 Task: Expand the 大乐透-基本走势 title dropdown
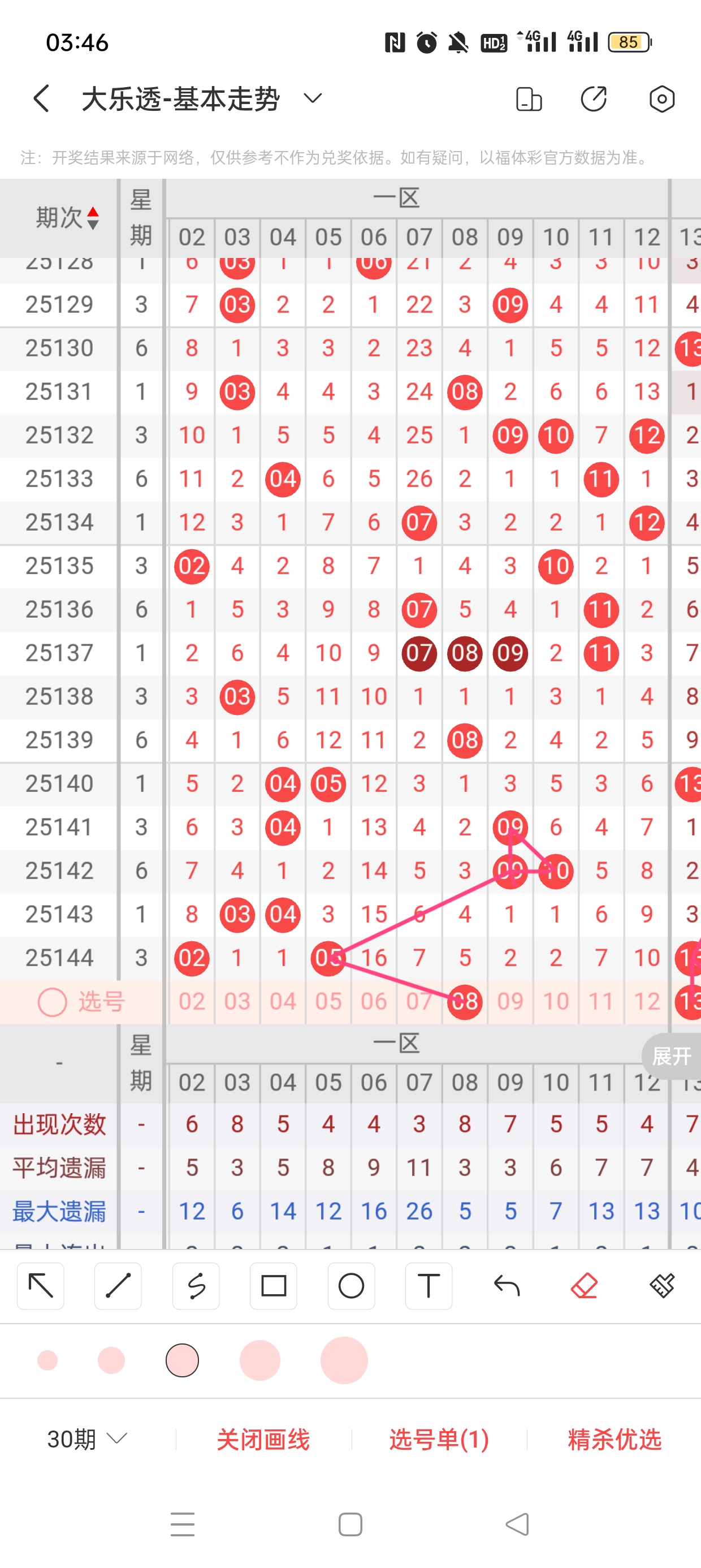pyautogui.click(x=312, y=98)
